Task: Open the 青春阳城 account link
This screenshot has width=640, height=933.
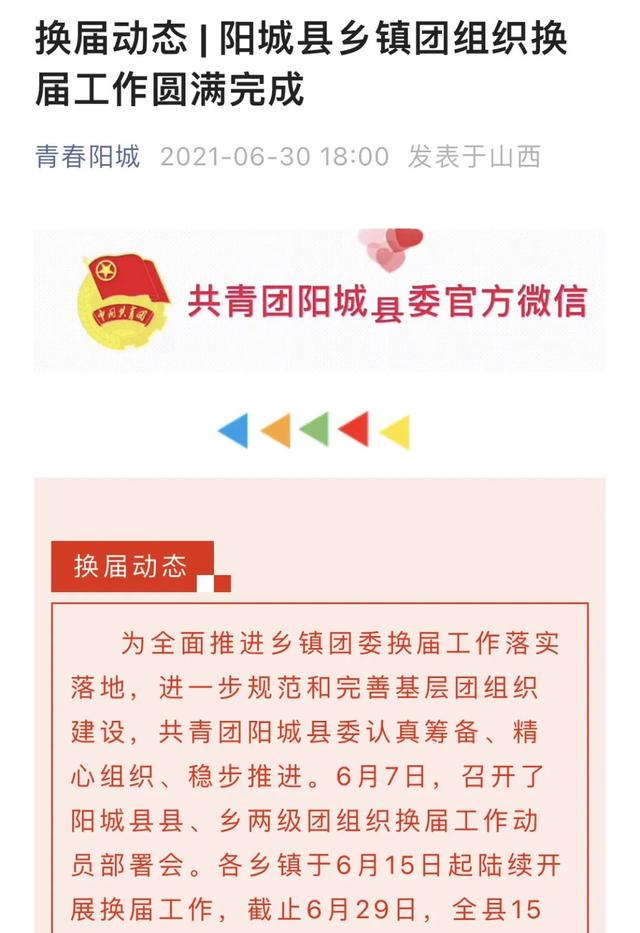Action: pos(88,157)
